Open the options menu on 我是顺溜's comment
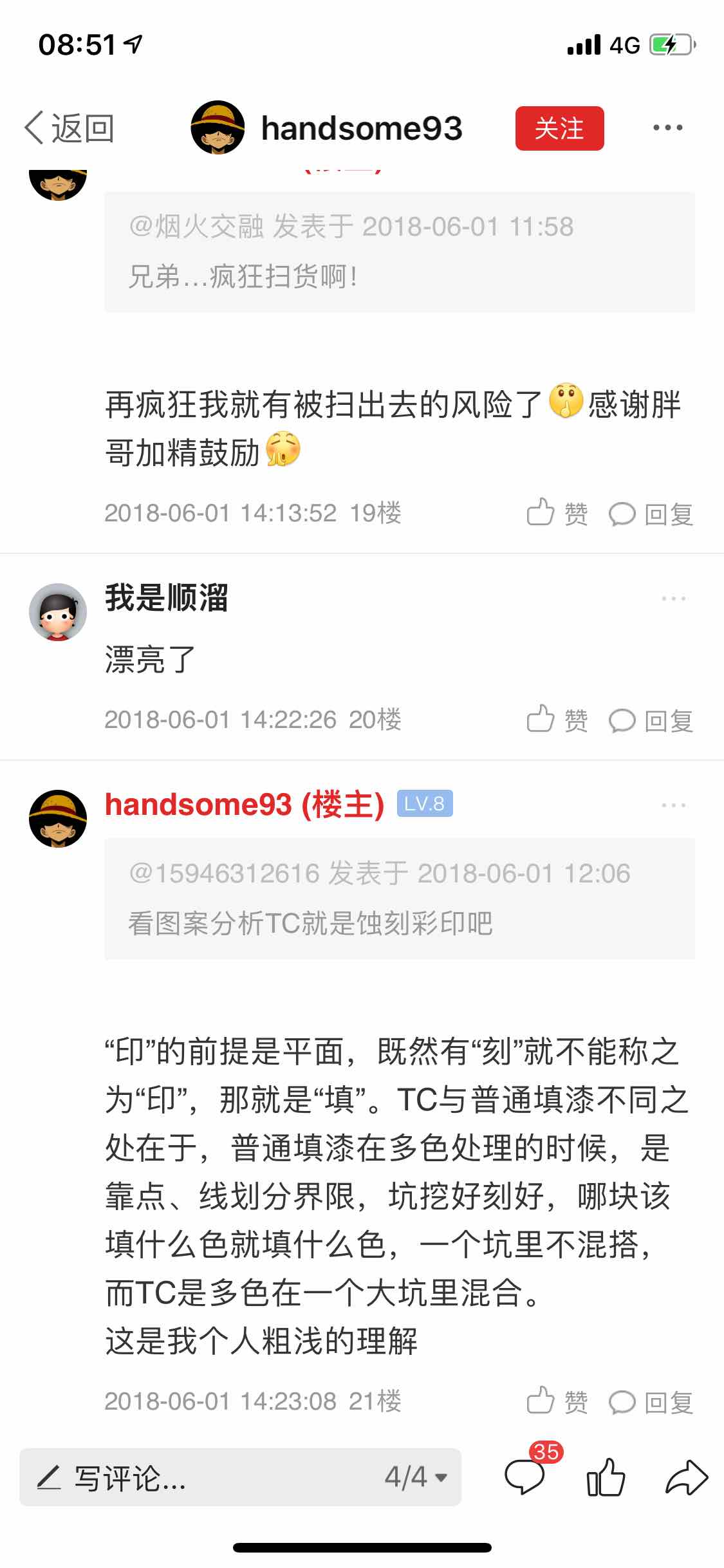 tap(673, 599)
